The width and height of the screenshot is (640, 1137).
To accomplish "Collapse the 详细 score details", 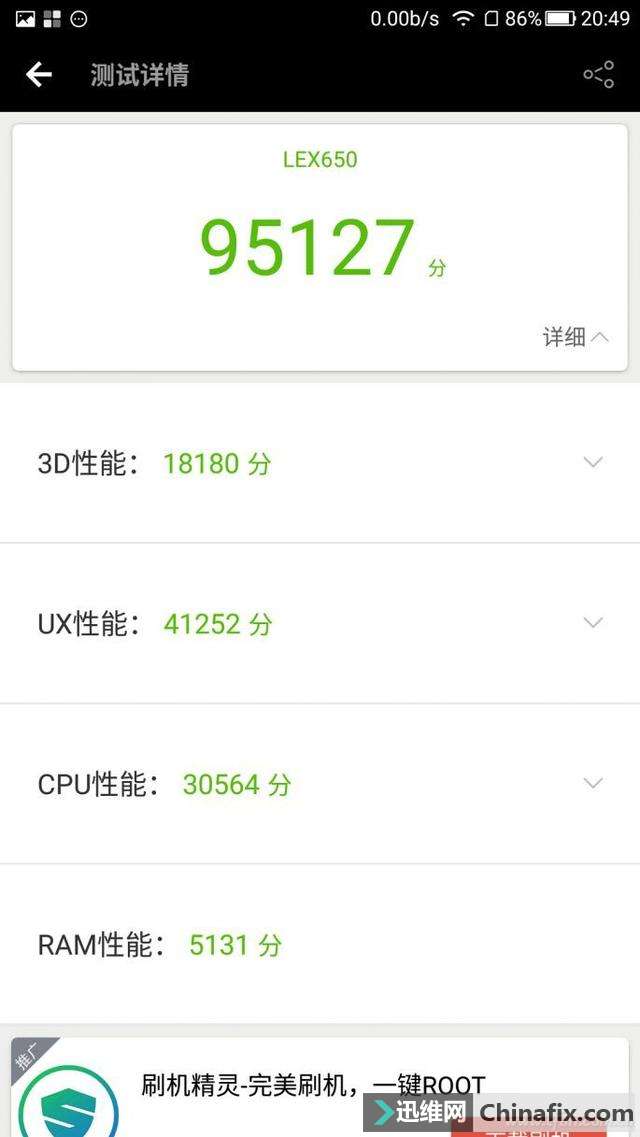I will point(576,336).
